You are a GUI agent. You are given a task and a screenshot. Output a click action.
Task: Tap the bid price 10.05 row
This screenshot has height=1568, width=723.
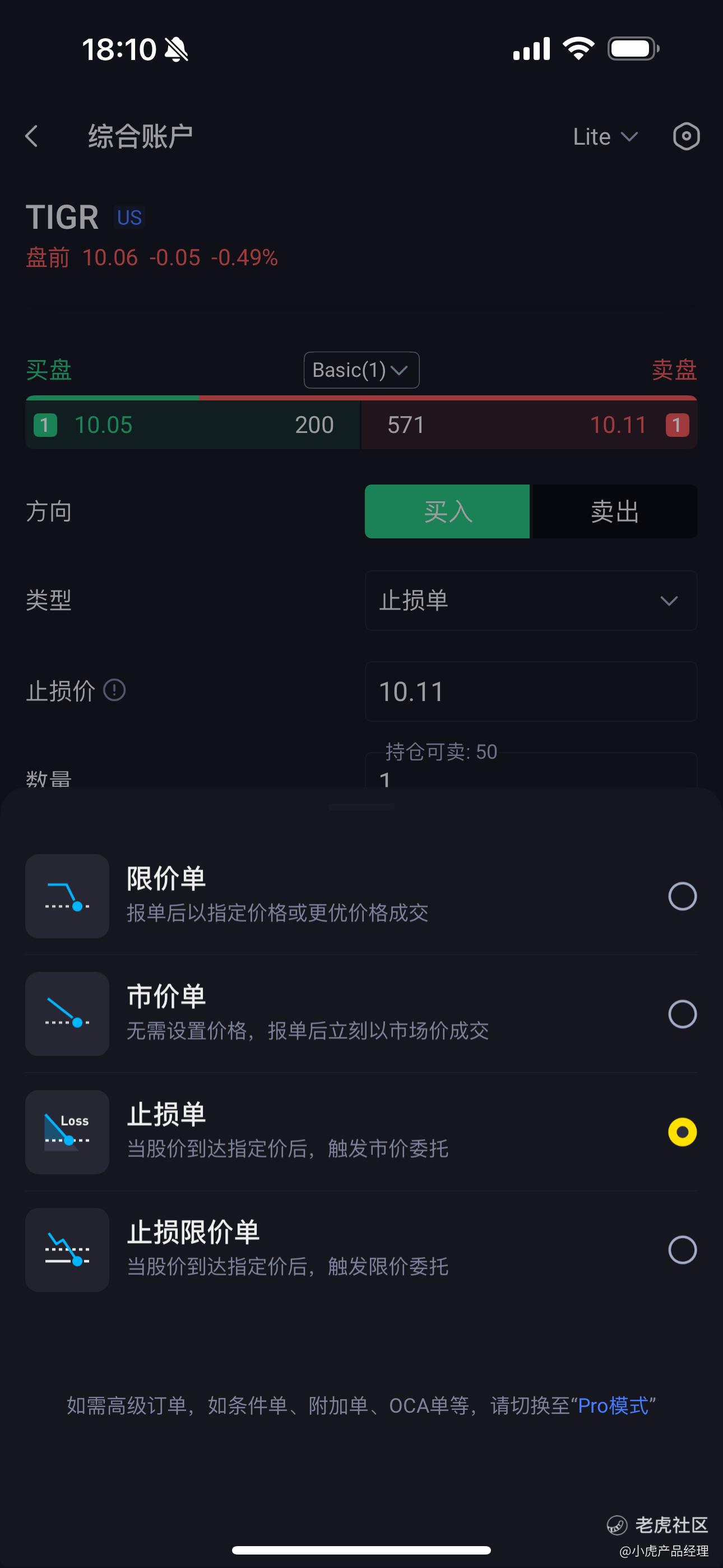coord(193,425)
